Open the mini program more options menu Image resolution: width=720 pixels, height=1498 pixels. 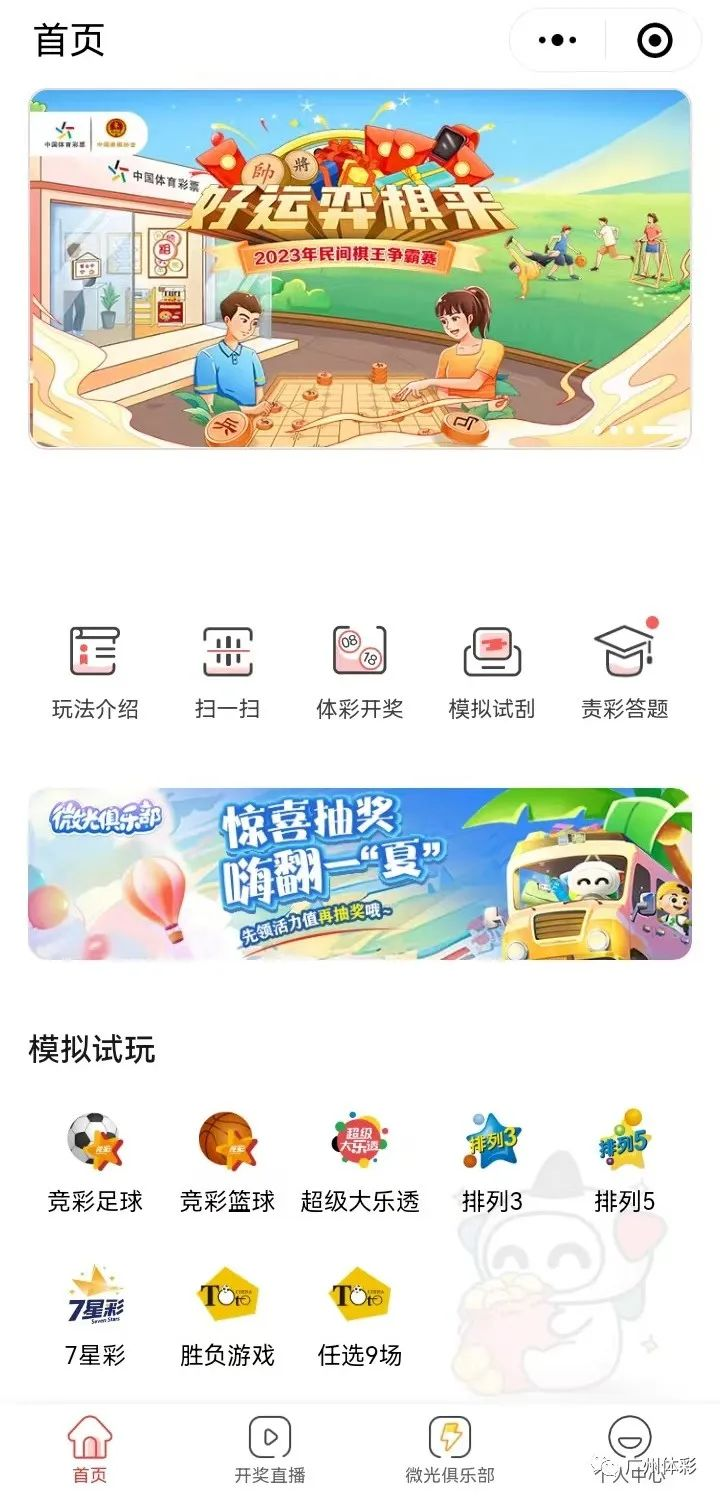pos(557,41)
